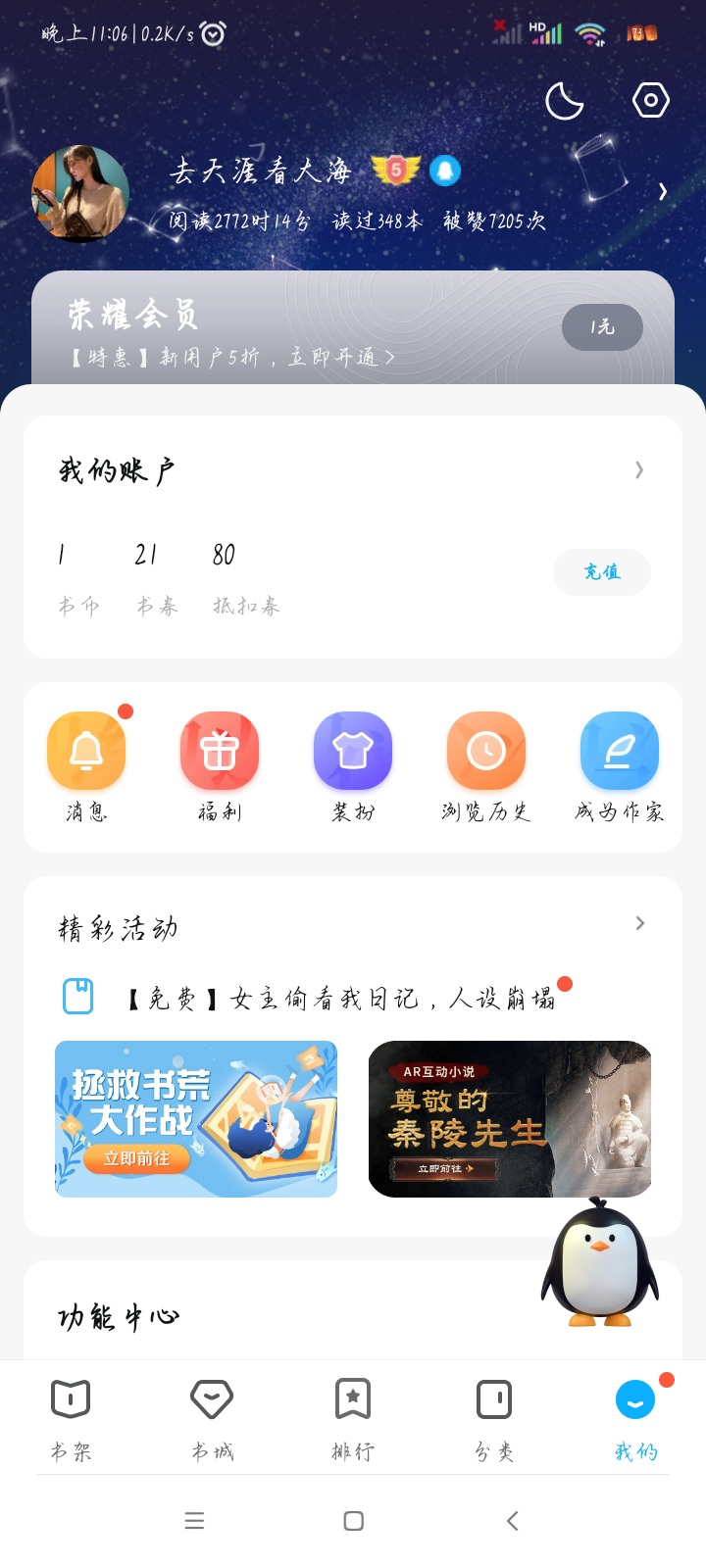Open 成为作家 to become an author
The height and width of the screenshot is (1568, 706).
click(619, 766)
